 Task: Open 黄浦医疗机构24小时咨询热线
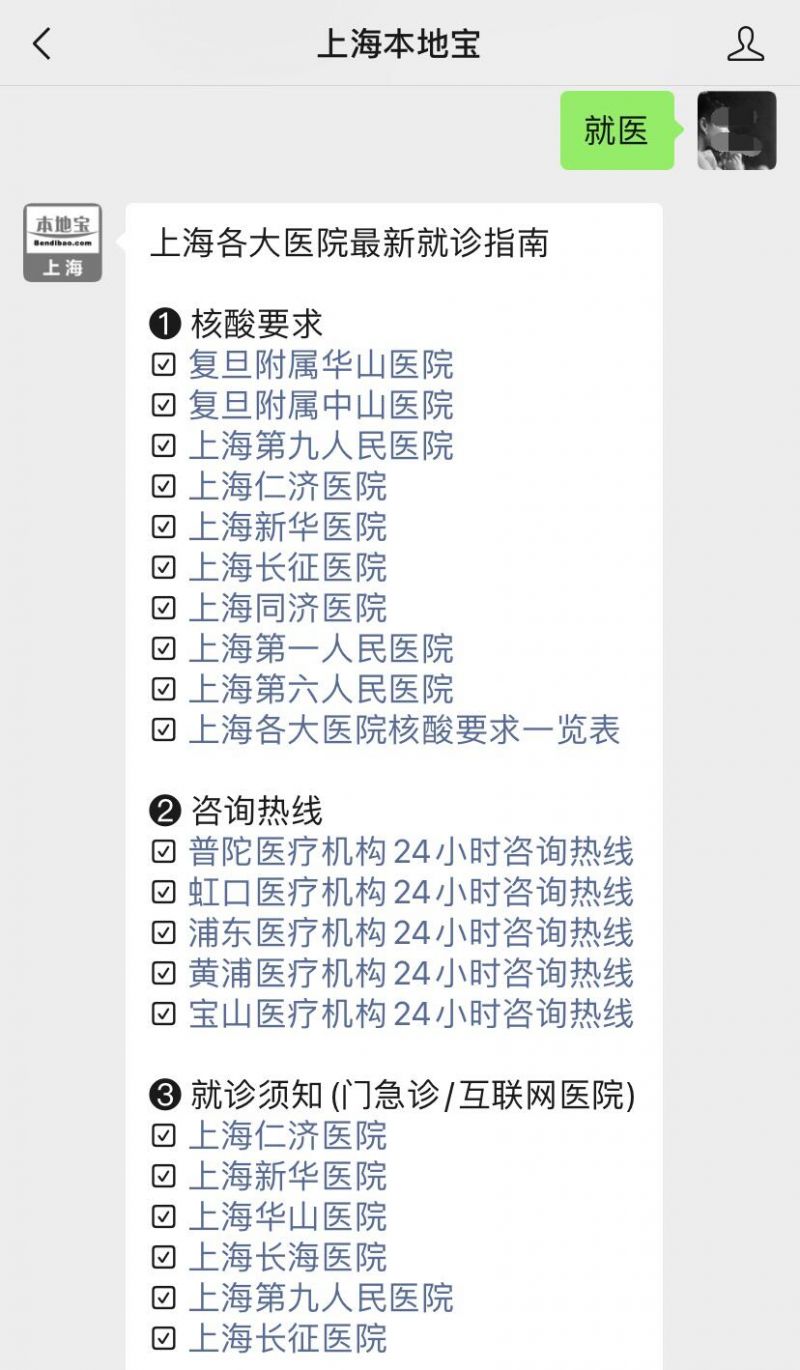click(411, 973)
